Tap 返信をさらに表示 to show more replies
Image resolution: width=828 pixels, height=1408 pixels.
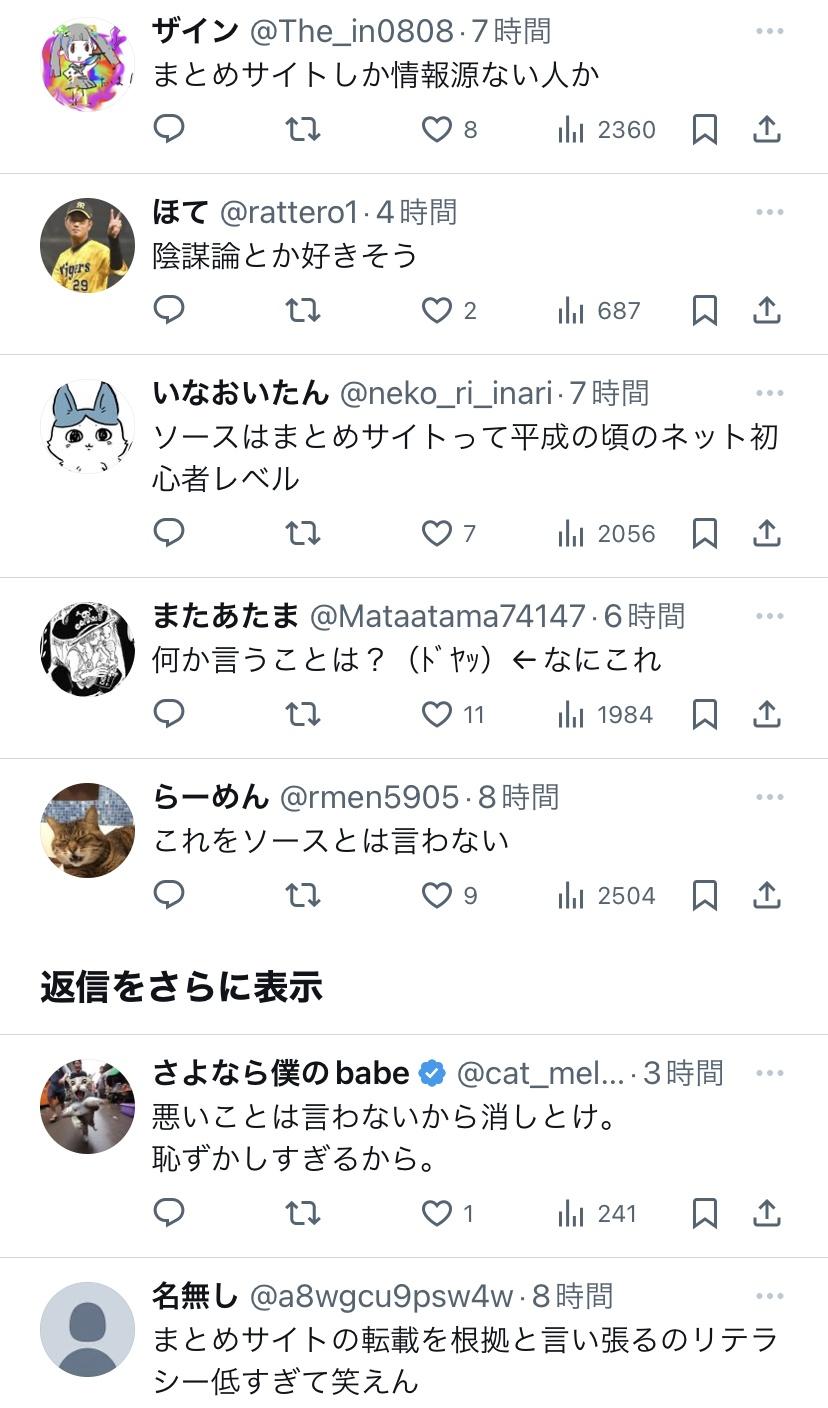tap(181, 987)
